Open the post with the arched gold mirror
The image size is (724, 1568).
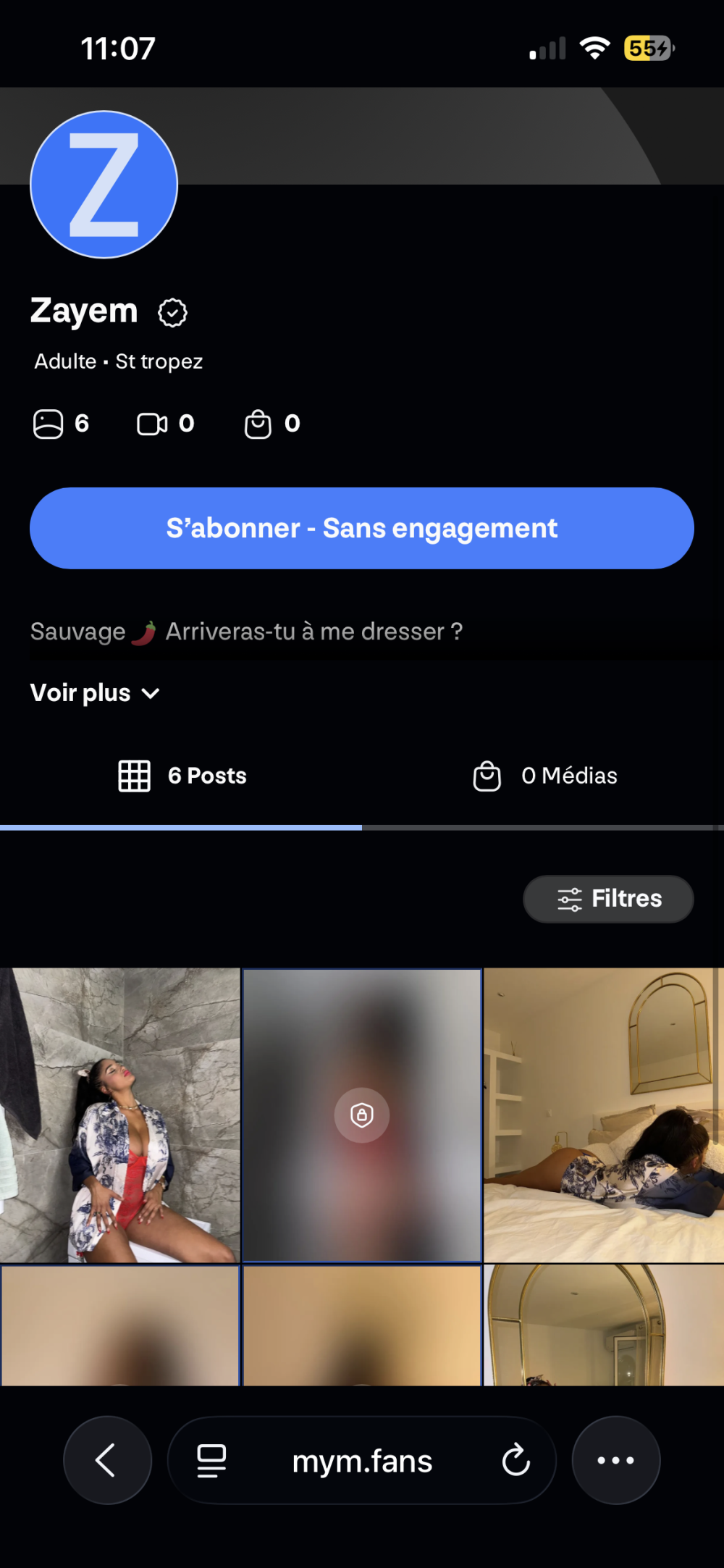coord(604,1325)
